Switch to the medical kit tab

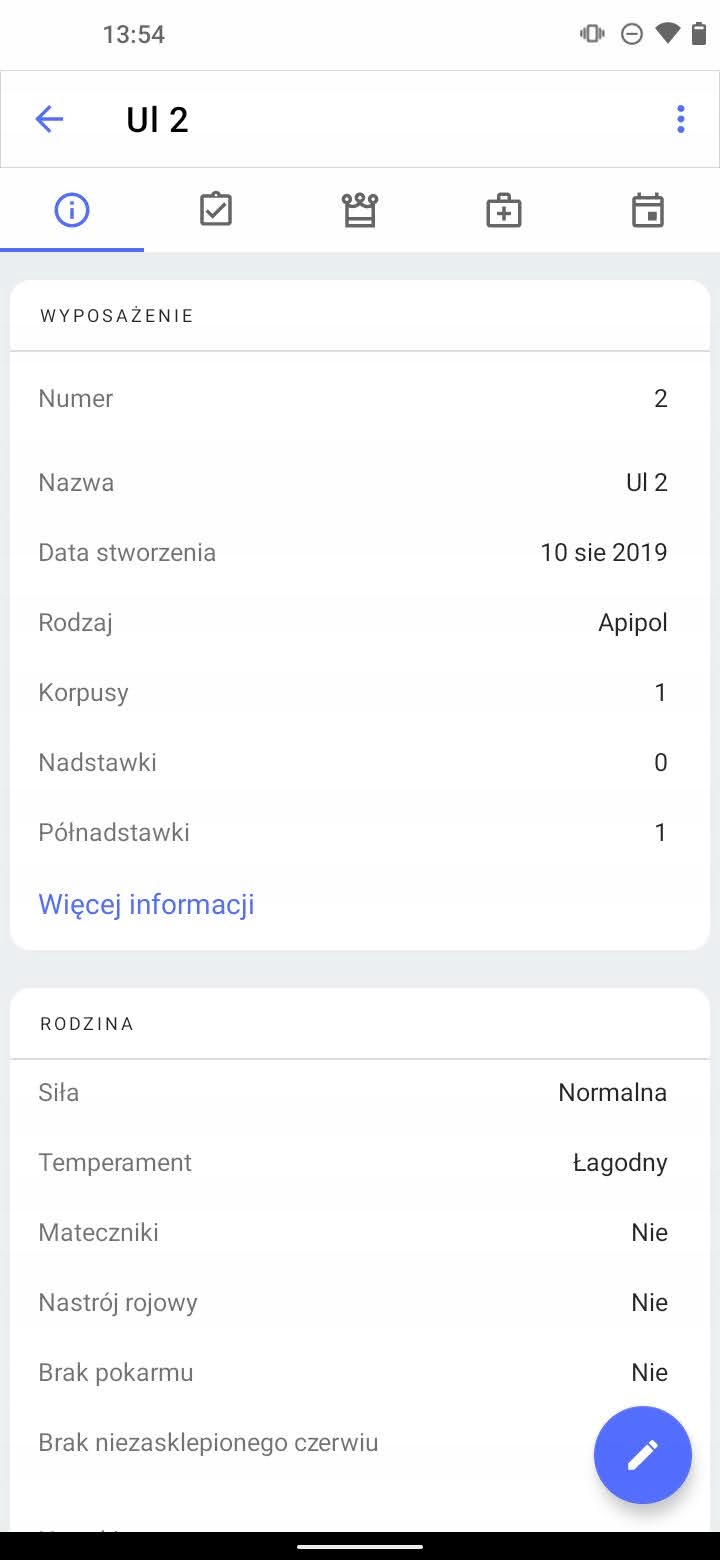(x=504, y=211)
